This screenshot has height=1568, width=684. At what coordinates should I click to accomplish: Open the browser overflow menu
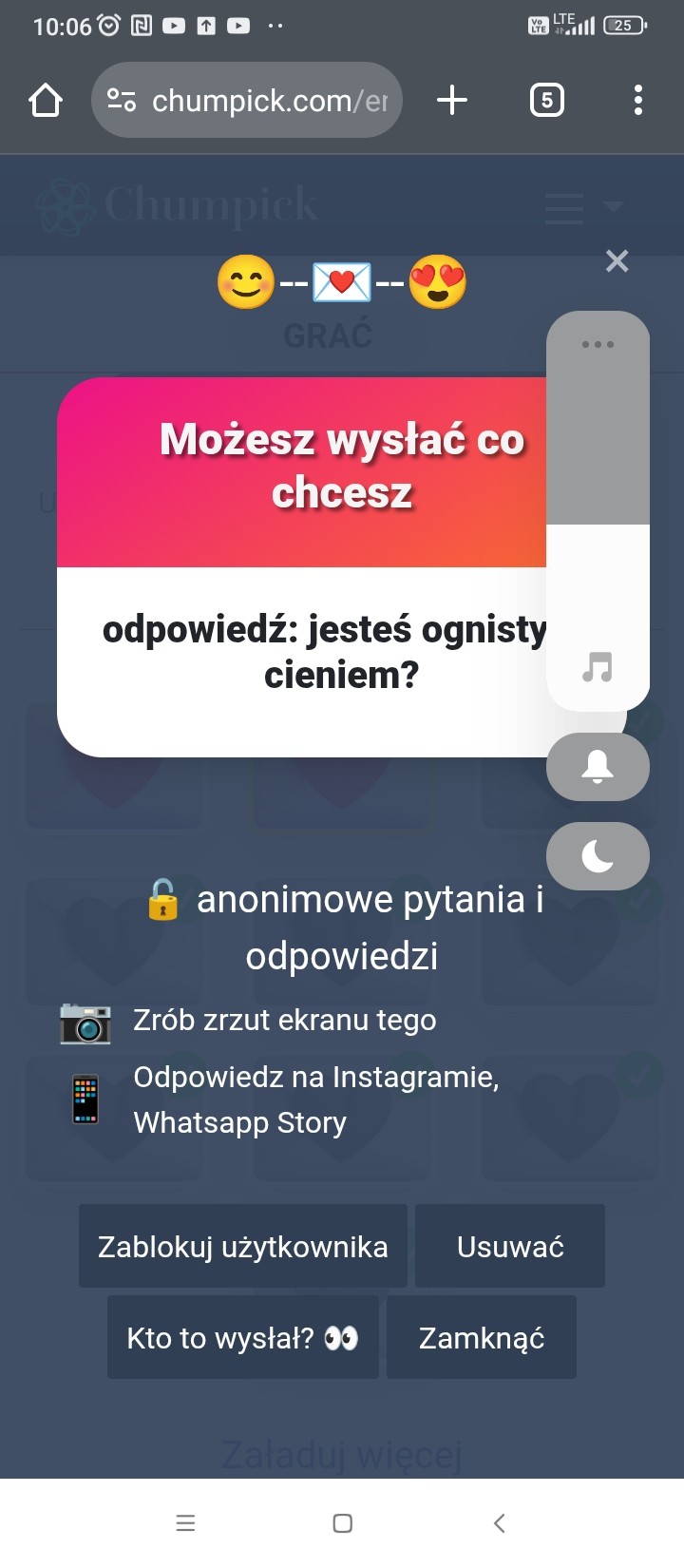[637, 100]
